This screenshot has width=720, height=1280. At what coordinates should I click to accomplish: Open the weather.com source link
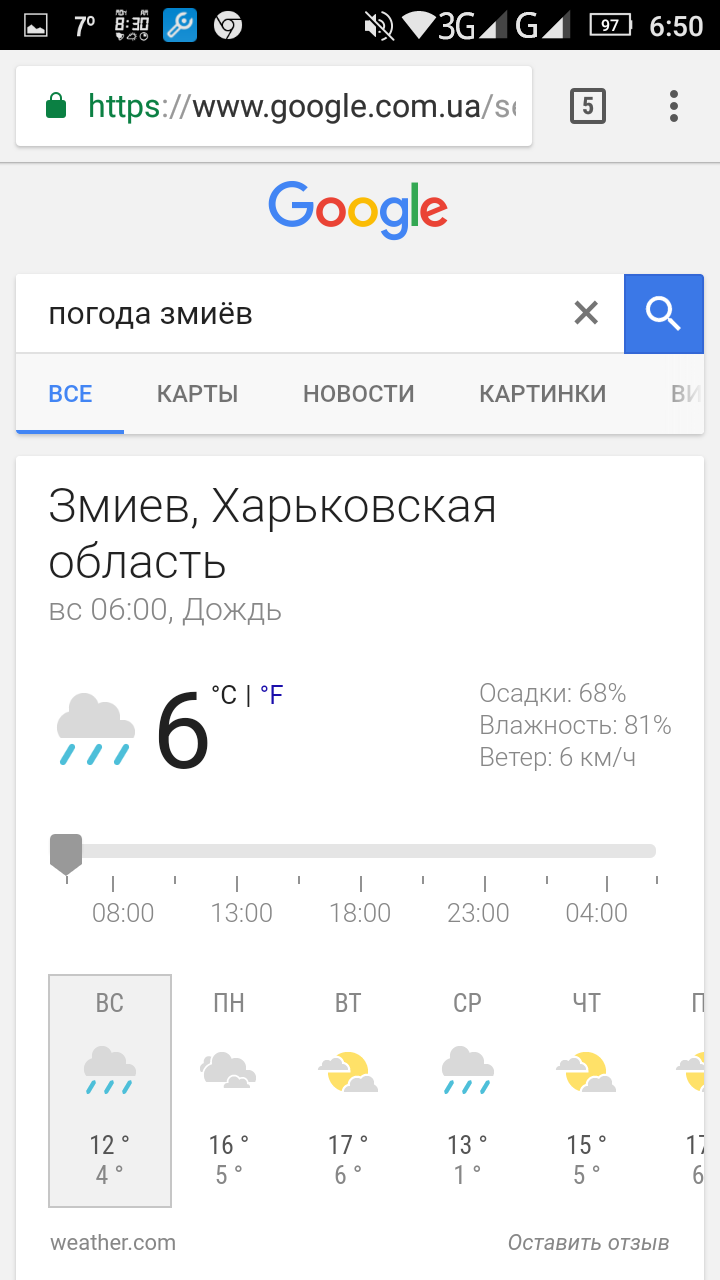pyautogui.click(x=113, y=1243)
